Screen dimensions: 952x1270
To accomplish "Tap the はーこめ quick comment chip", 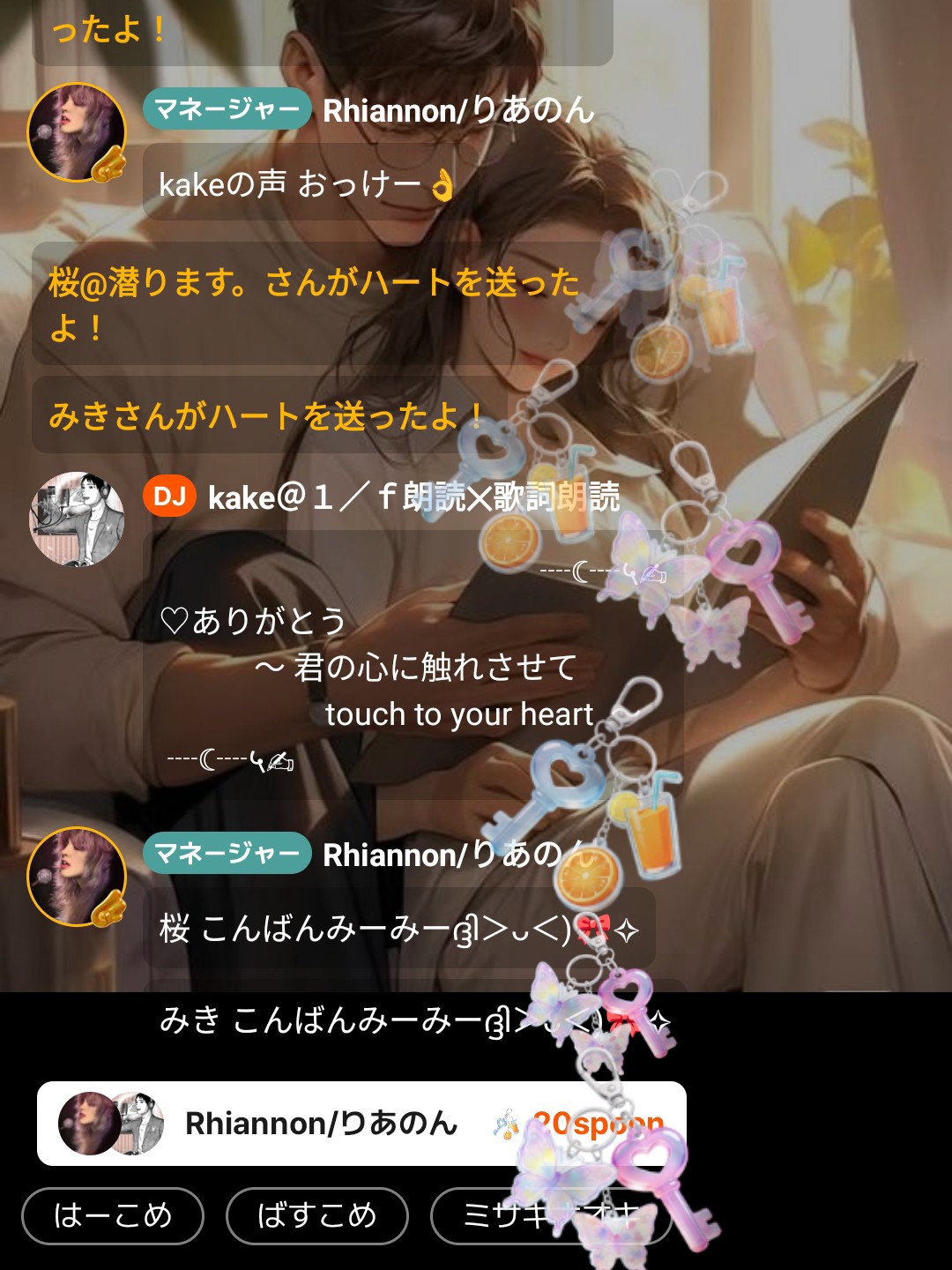I will (113, 1215).
